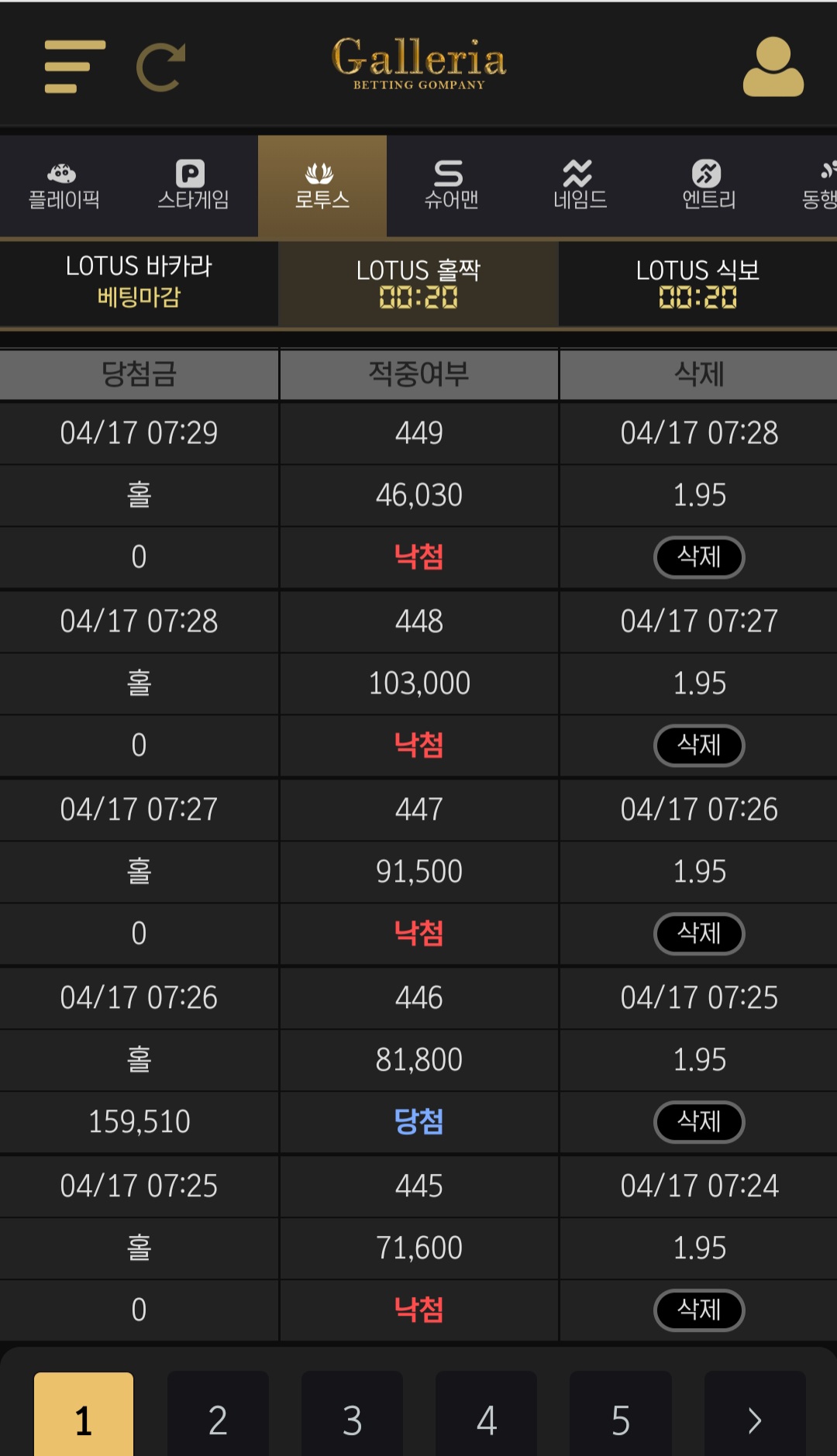
Task: Go to page 4
Action: click(x=486, y=1418)
